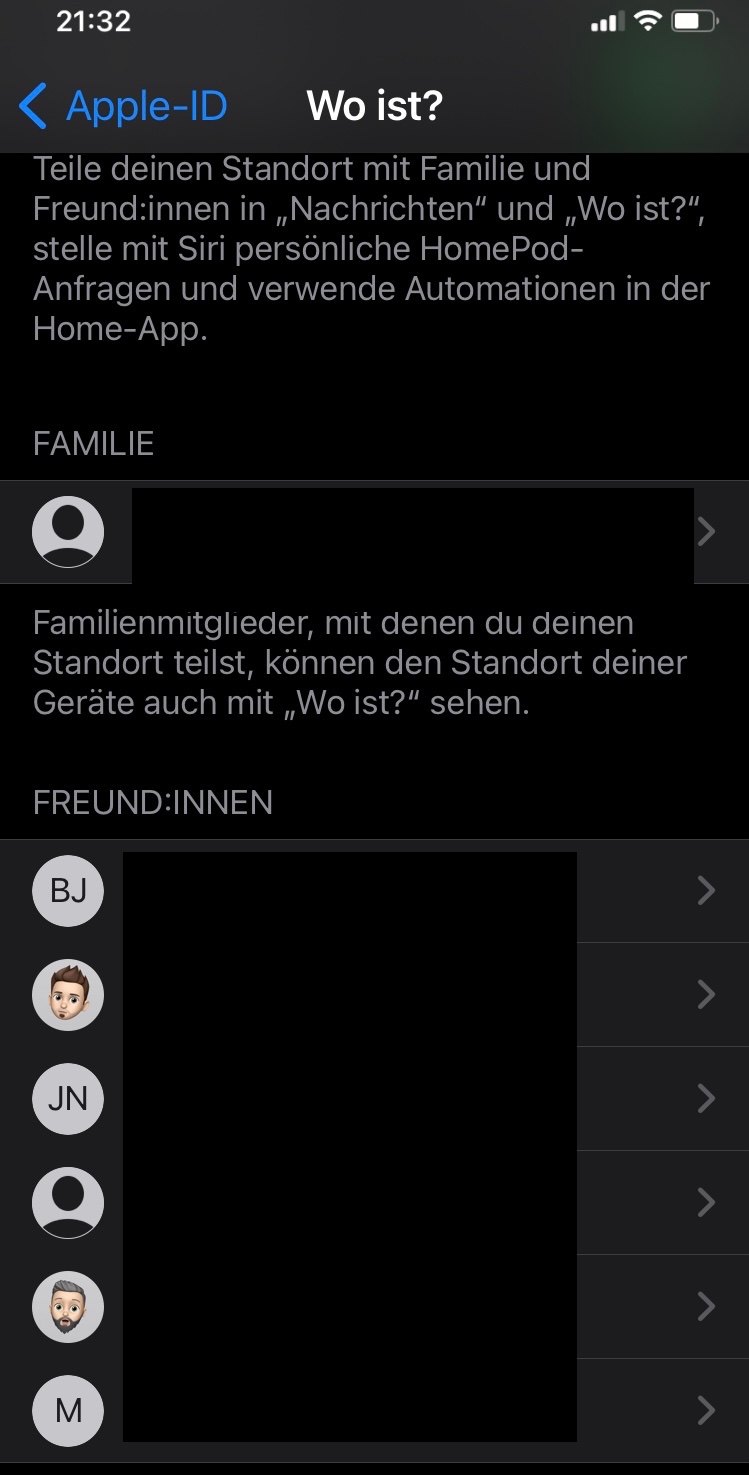The width and height of the screenshot is (749, 1475).
Task: Go back to Apple-ID settings
Action: pyautogui.click(x=122, y=106)
